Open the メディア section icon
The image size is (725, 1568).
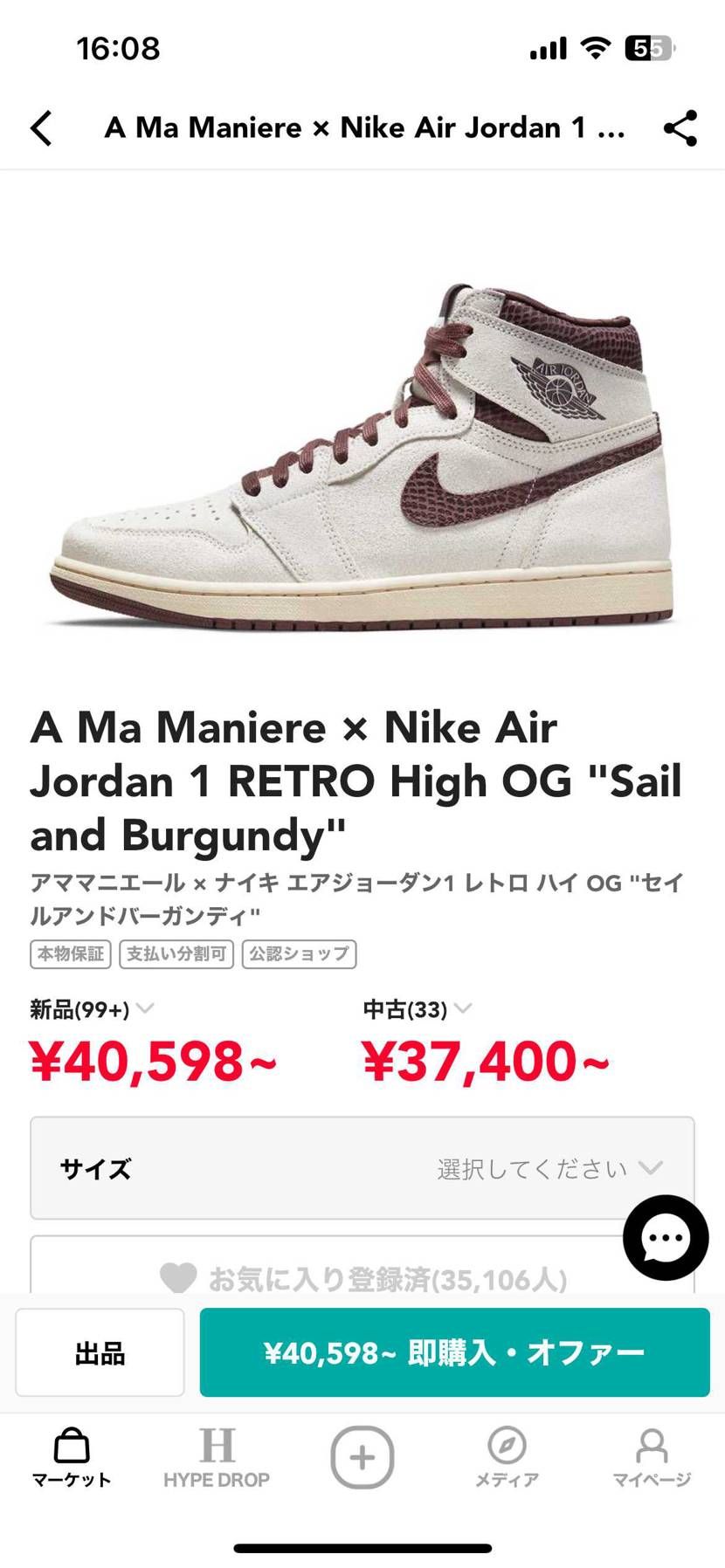507,1454
